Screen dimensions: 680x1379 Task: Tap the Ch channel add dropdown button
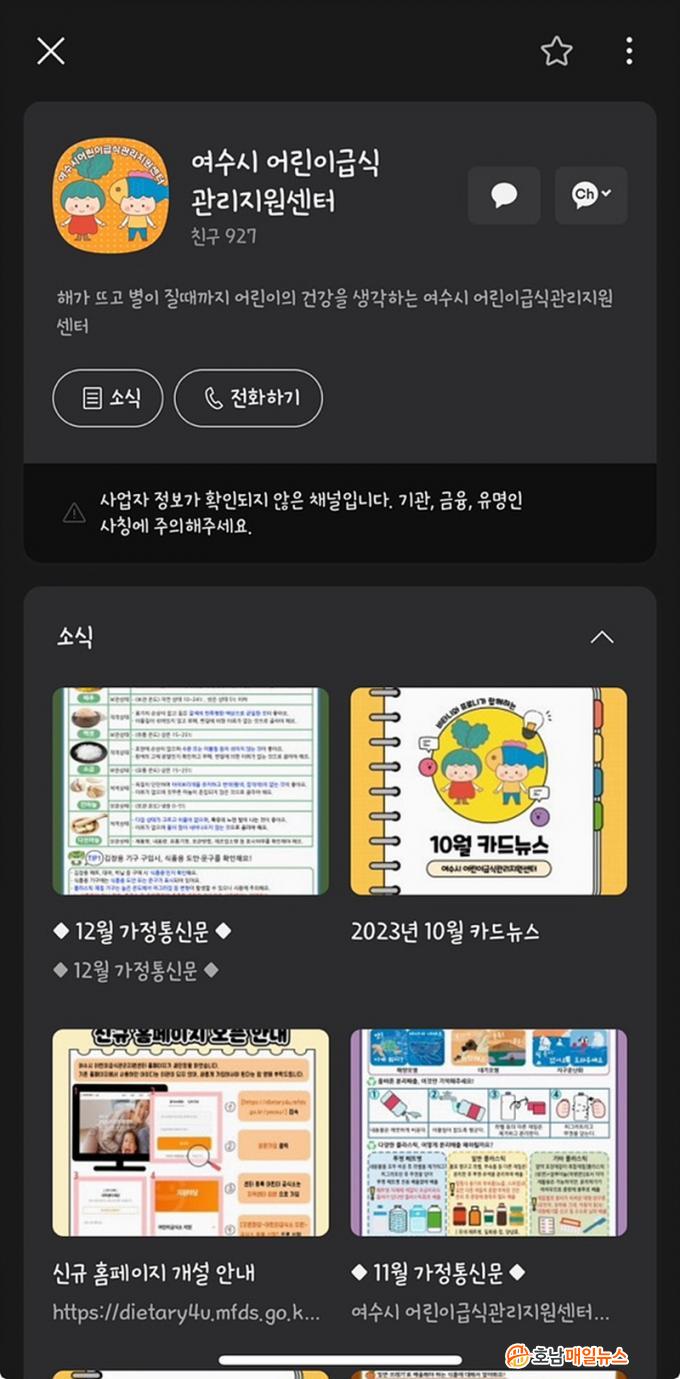pos(591,195)
